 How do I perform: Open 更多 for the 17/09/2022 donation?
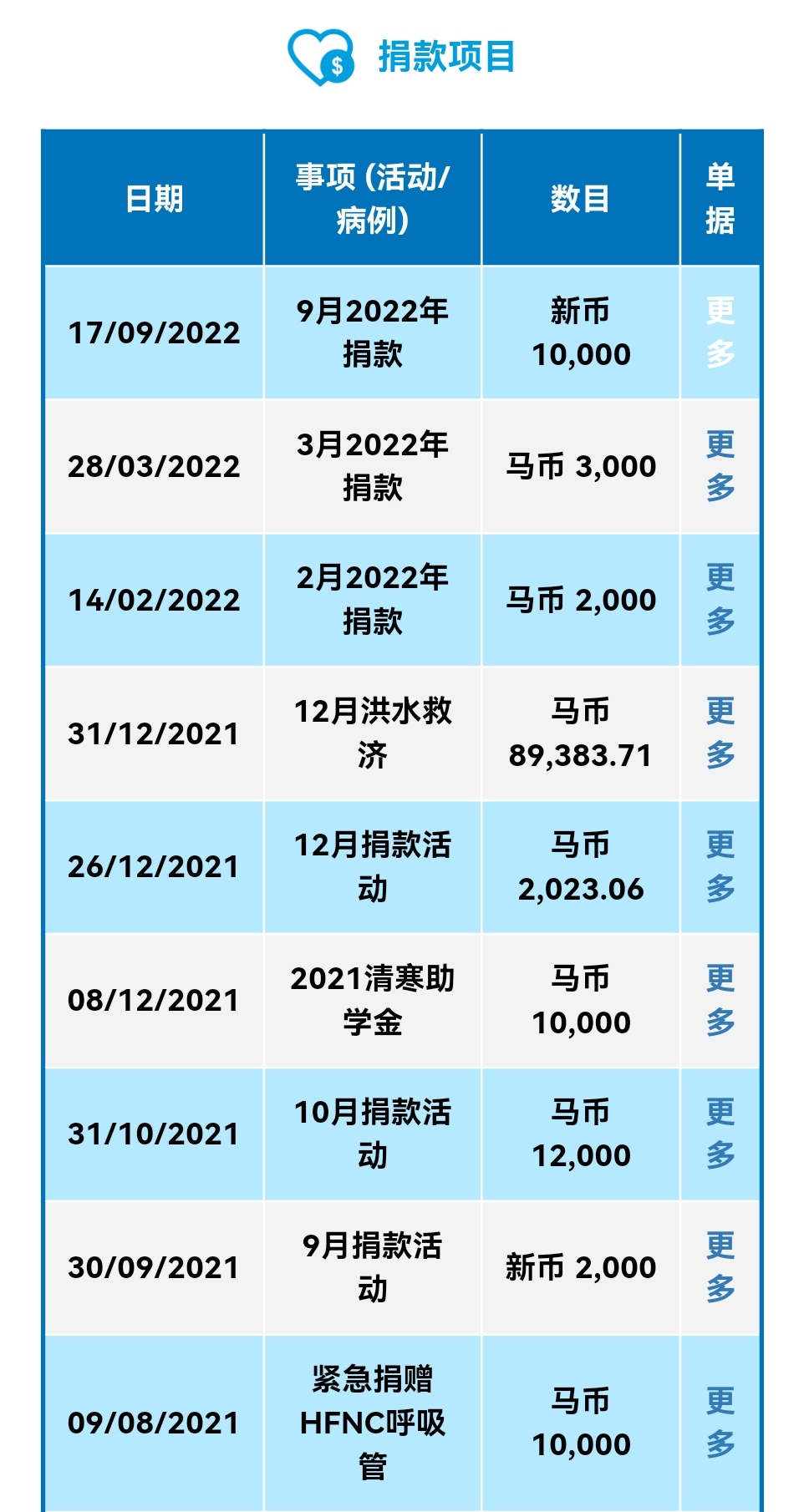[x=720, y=332]
